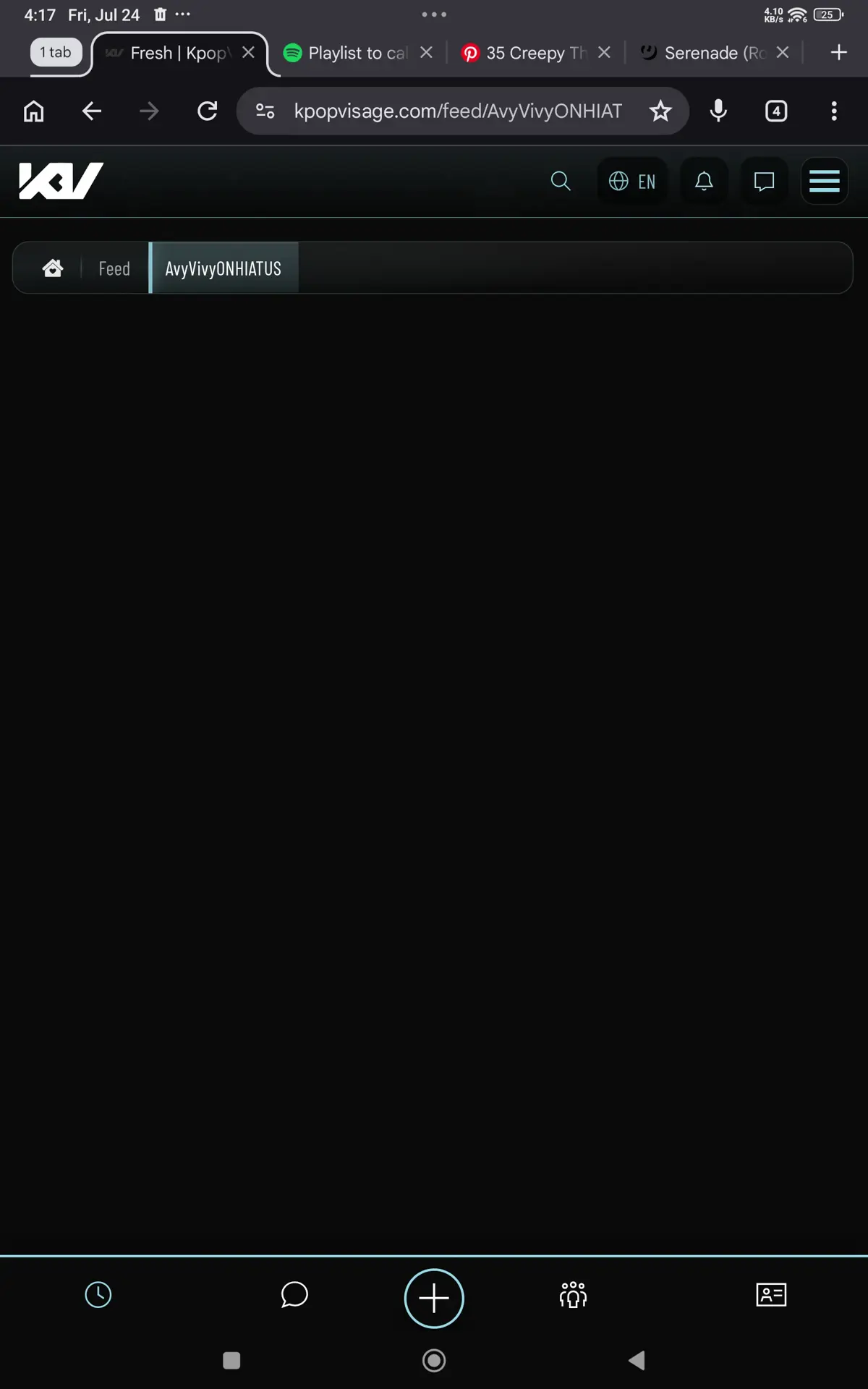This screenshot has height=1389, width=868.
Task: Open the browser three-dot menu
Action: coord(834,111)
